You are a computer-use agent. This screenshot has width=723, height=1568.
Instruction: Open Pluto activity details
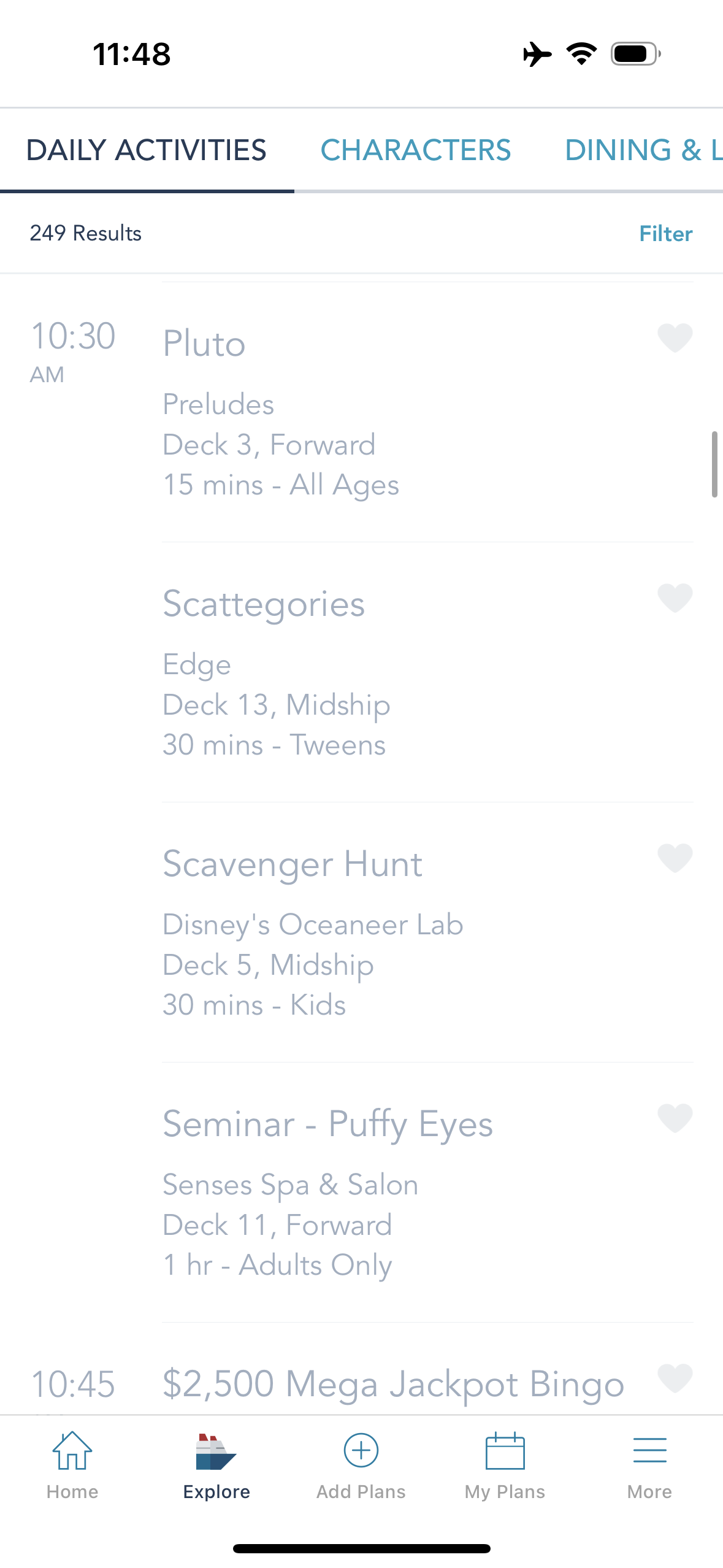point(368,412)
